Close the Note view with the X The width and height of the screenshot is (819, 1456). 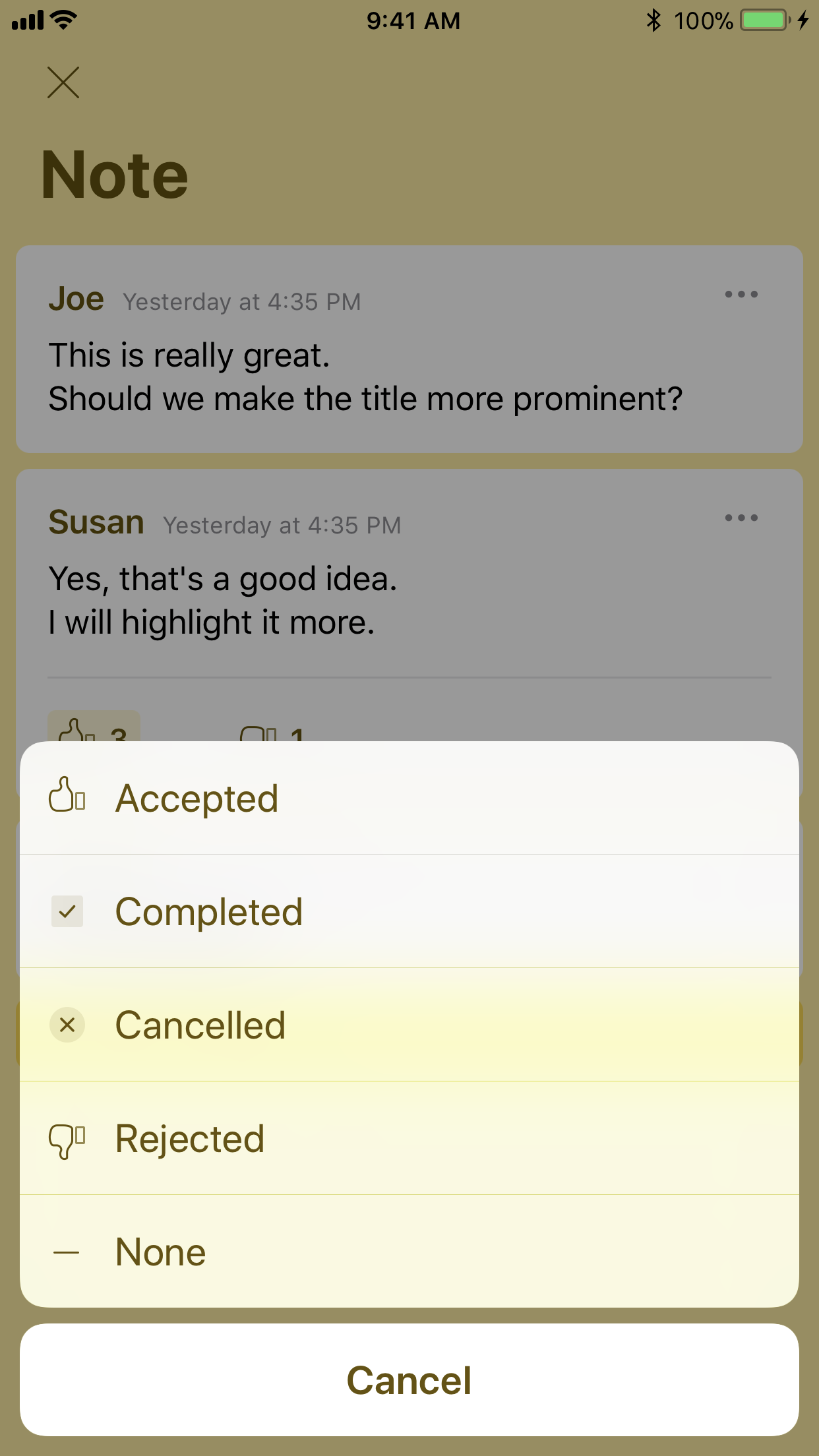point(63,83)
